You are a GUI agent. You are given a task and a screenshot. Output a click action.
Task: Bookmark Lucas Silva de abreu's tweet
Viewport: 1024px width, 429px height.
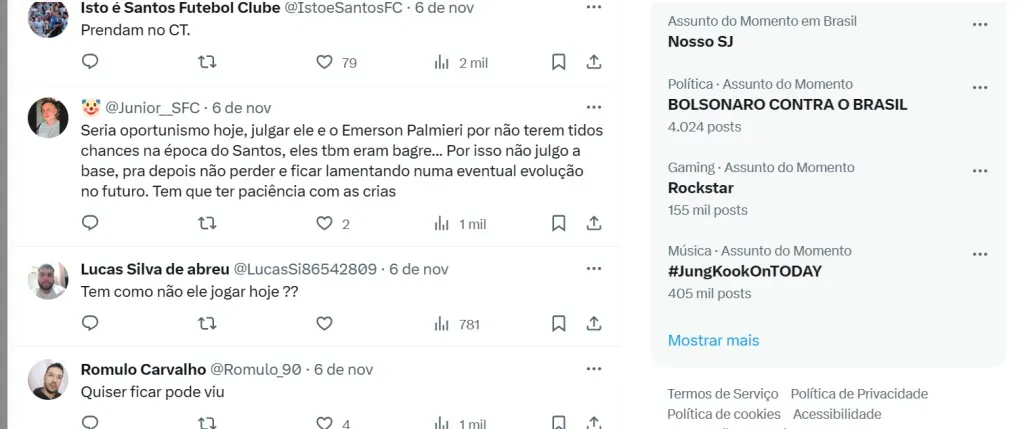559,324
